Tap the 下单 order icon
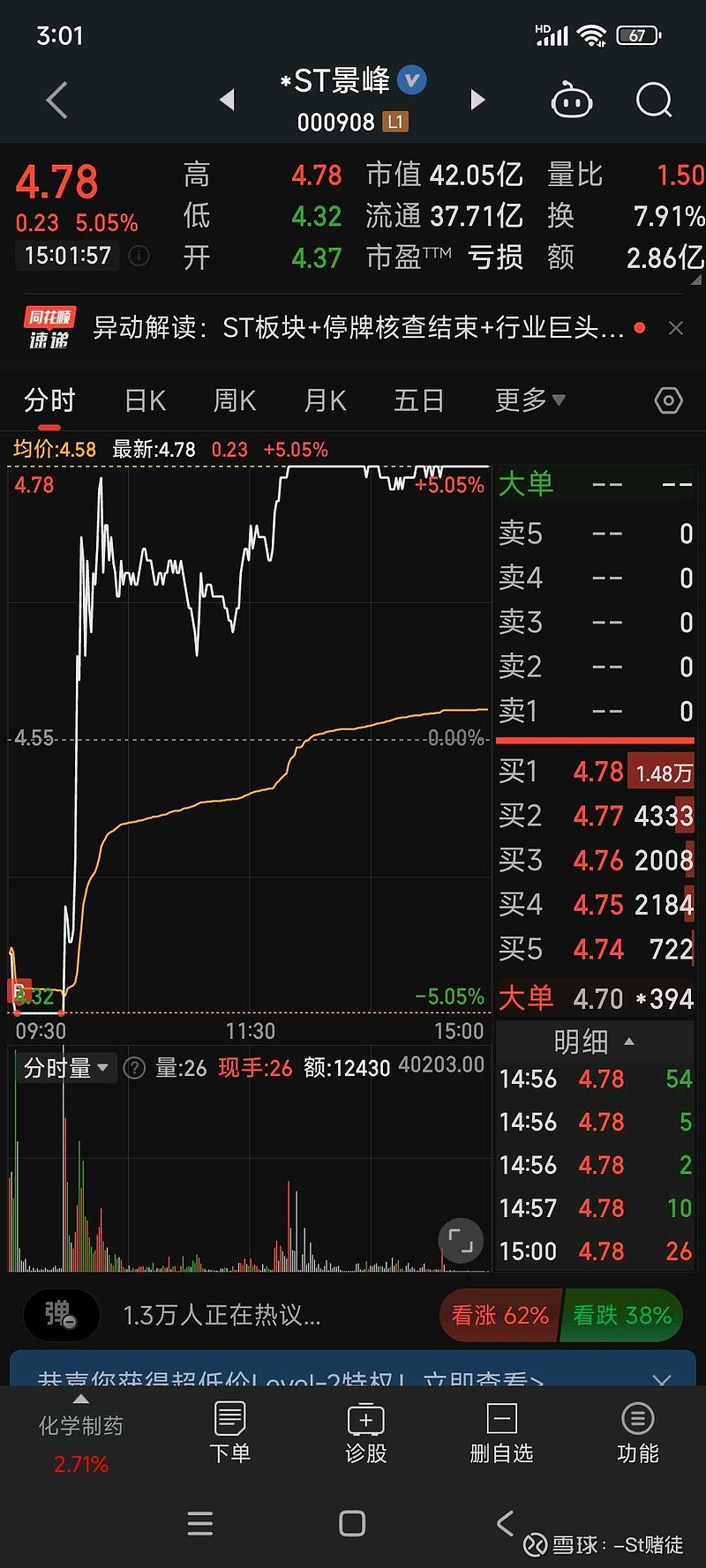706x1568 pixels. click(x=229, y=1436)
